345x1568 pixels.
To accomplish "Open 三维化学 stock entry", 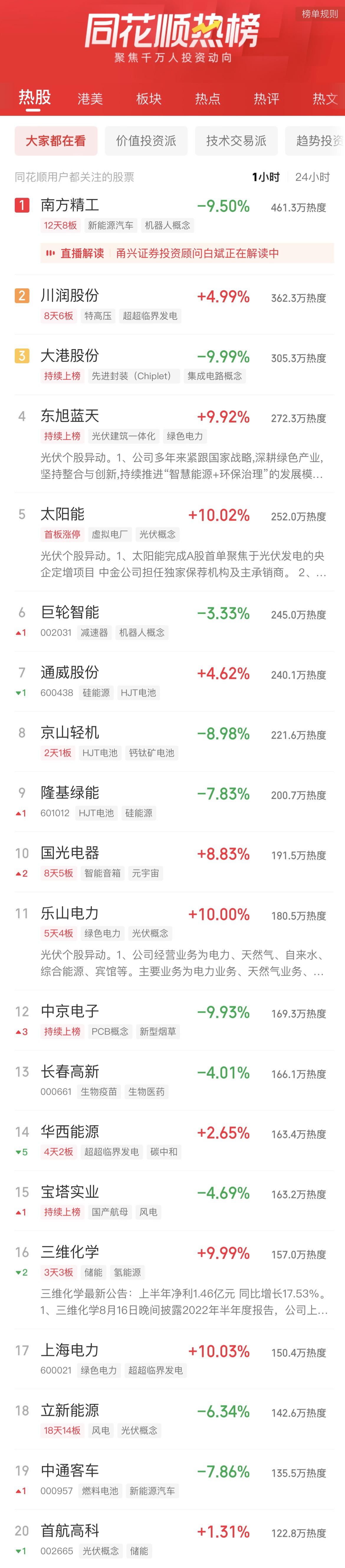I will 70,1252.
